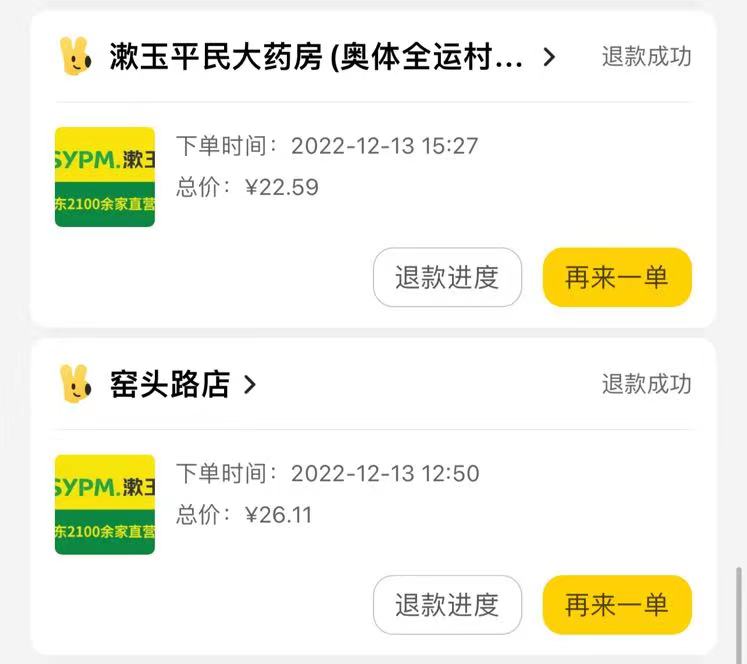Viewport: 747px width, 664px height.
Task: Open 漱玉平民大药房 (奥体全运村) store page
Action: [316, 57]
